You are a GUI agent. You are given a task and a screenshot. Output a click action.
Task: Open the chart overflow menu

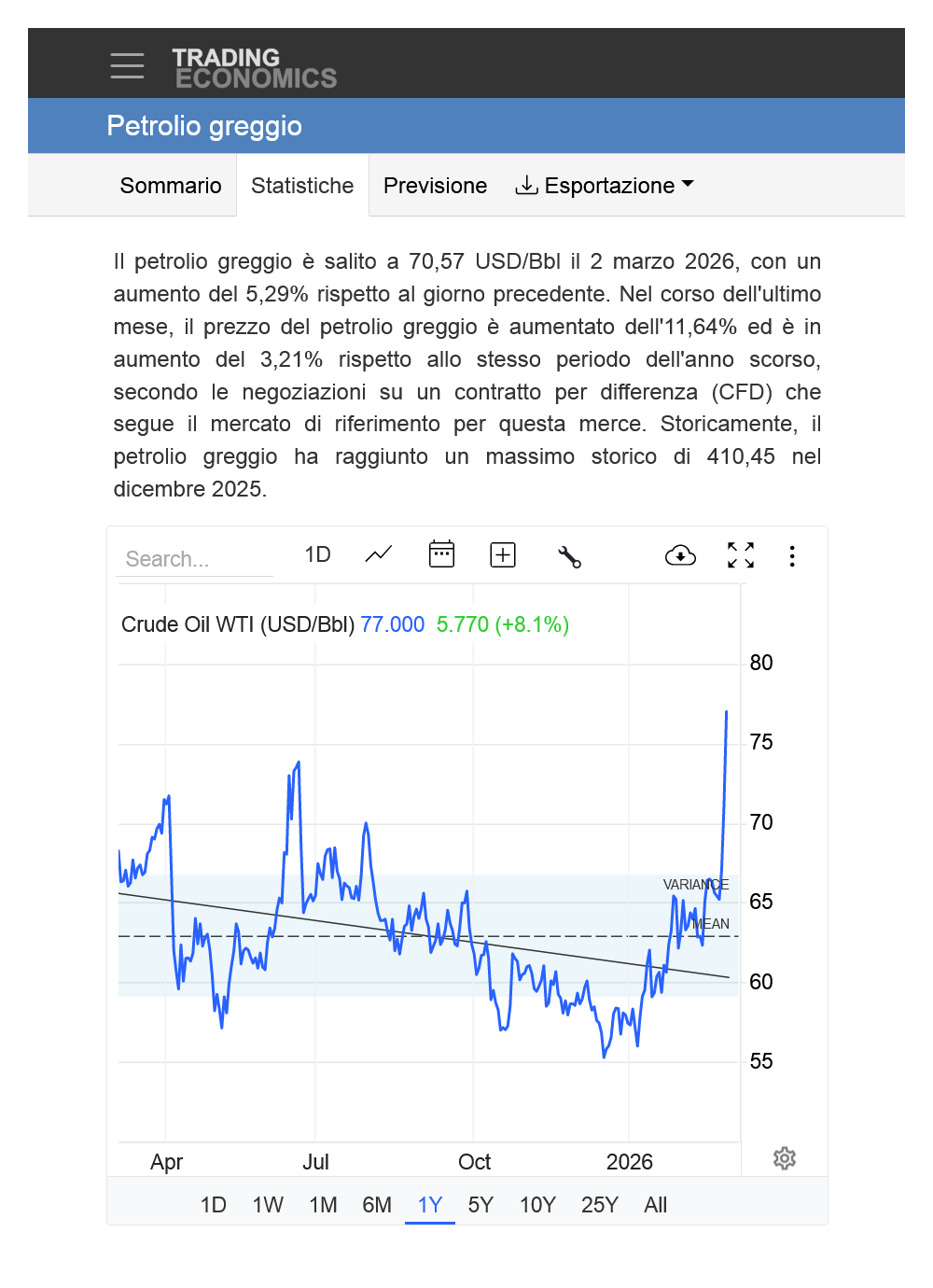[x=792, y=556]
